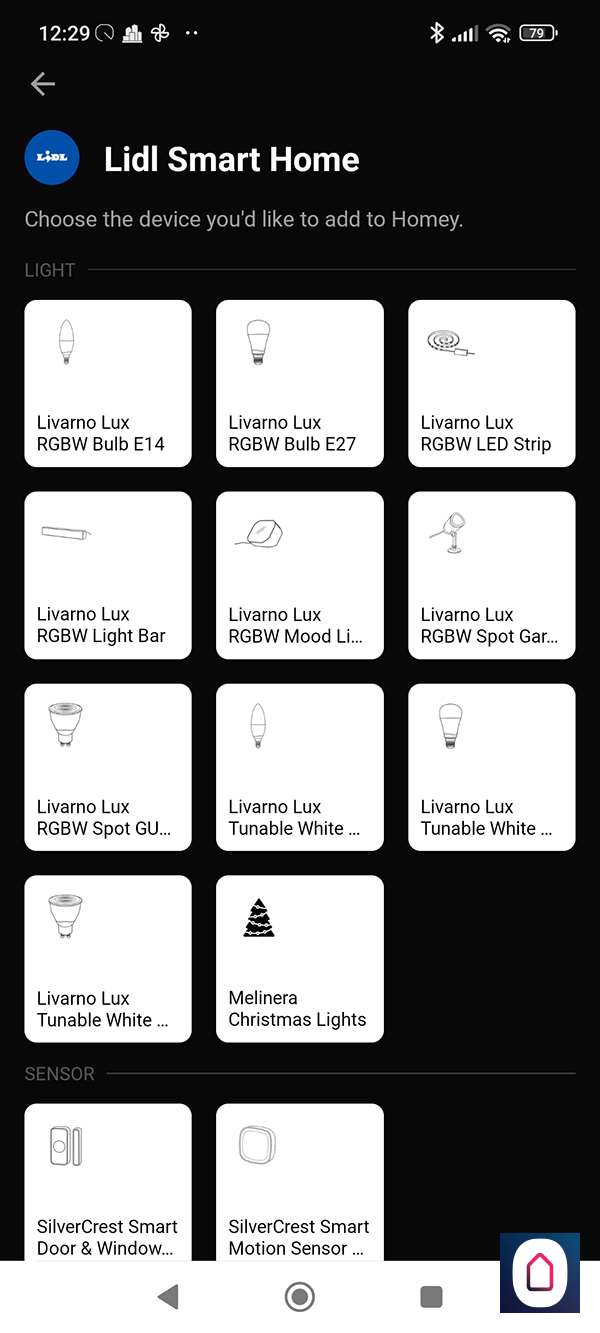Viewport: 600px width, 1333px height.
Task: Add the Livarno Lux RGBW LED Strip
Action: [492, 383]
